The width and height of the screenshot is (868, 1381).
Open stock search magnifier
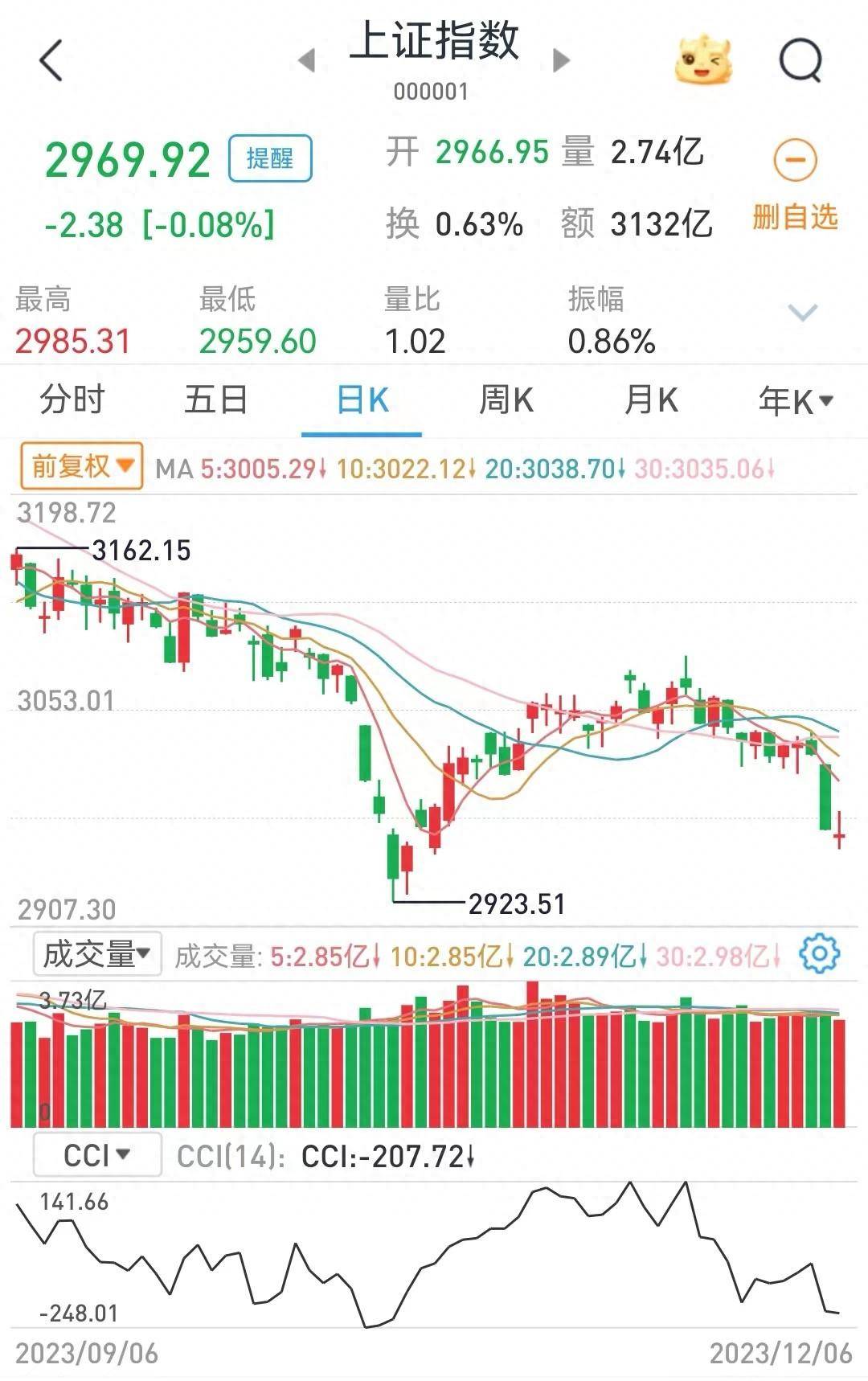pyautogui.click(x=801, y=60)
